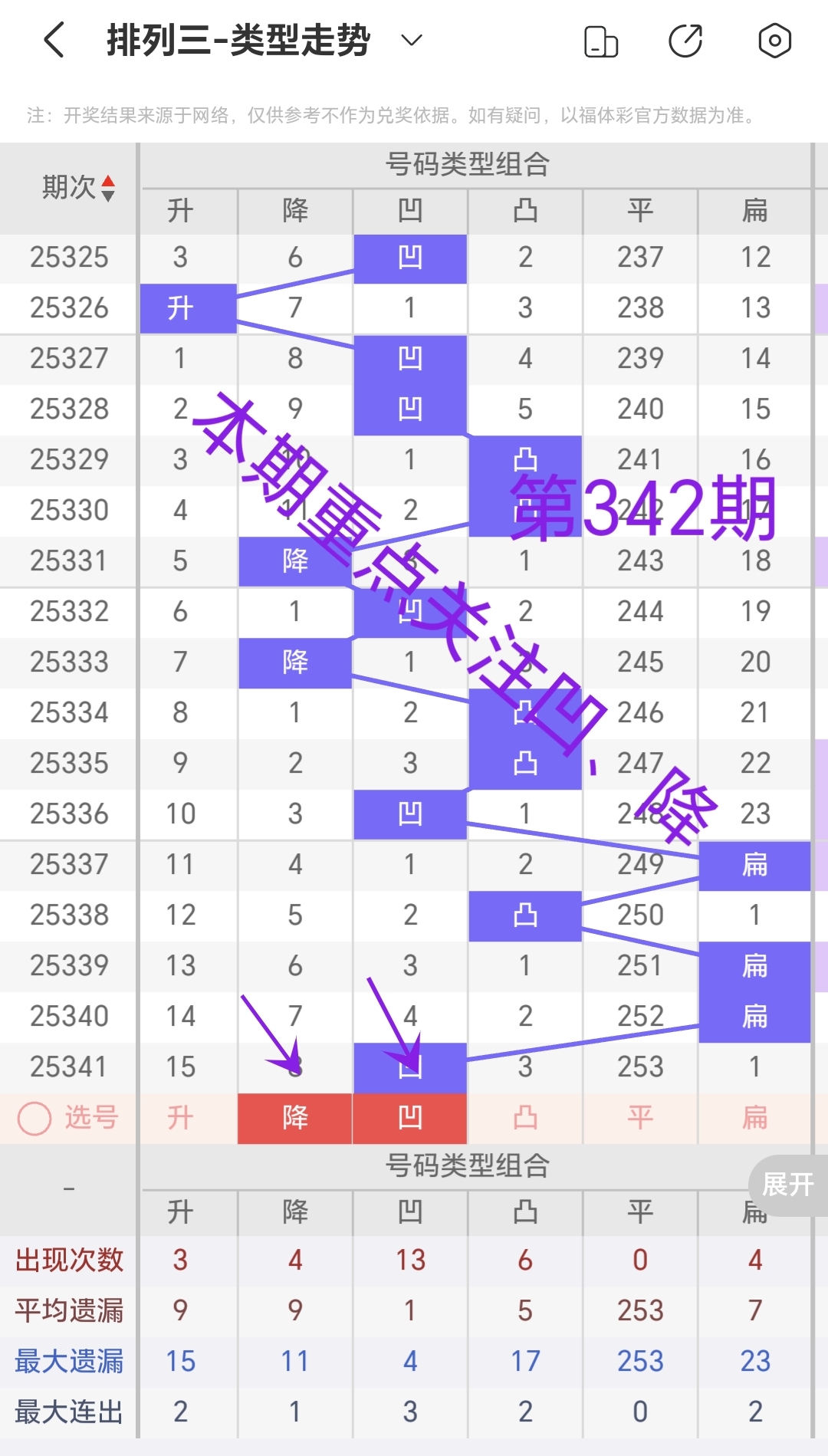Tap the 凹 column header
The height and width of the screenshot is (1456, 828).
409,211
